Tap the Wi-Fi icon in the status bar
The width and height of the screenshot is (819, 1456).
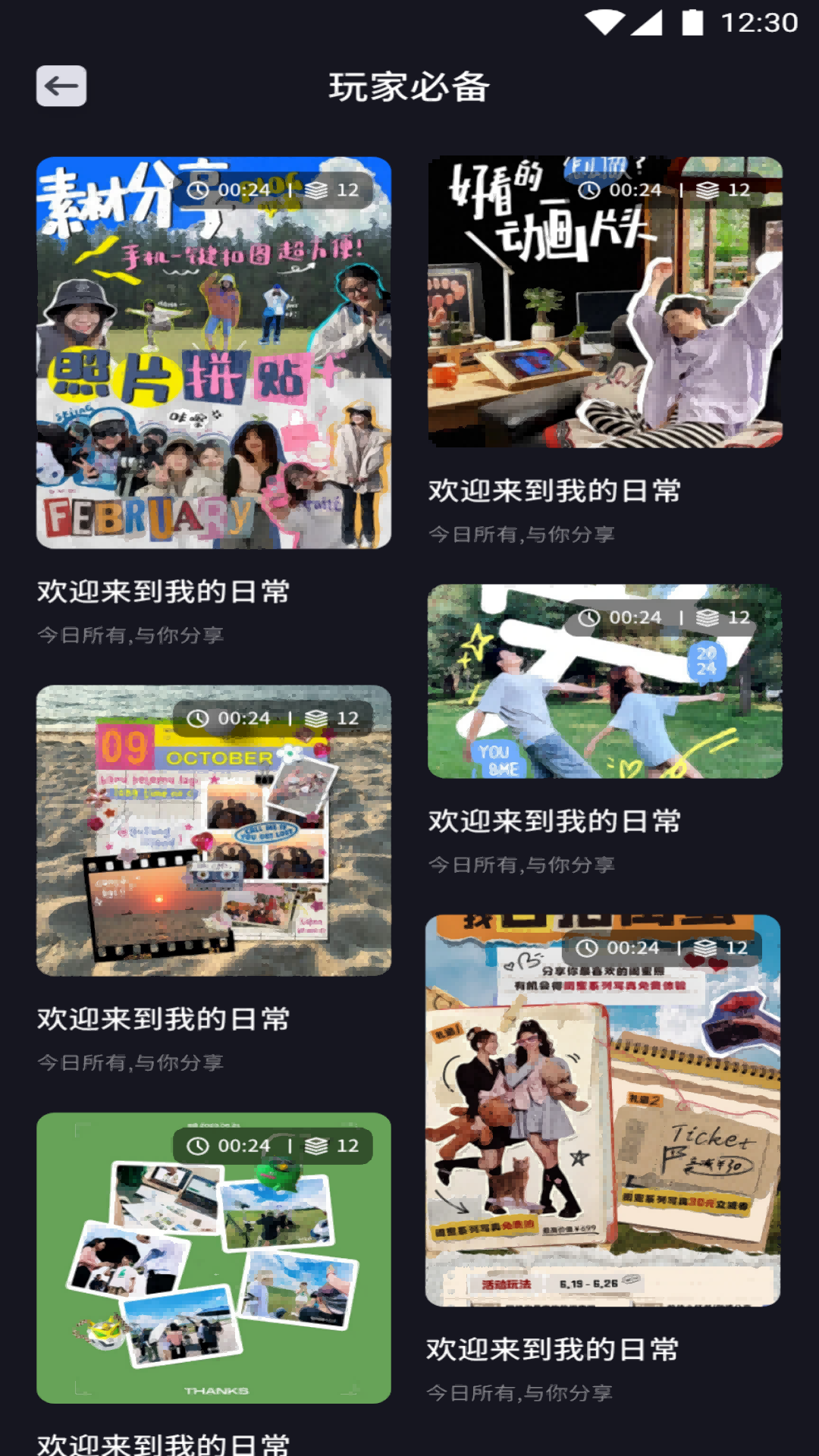click(603, 23)
